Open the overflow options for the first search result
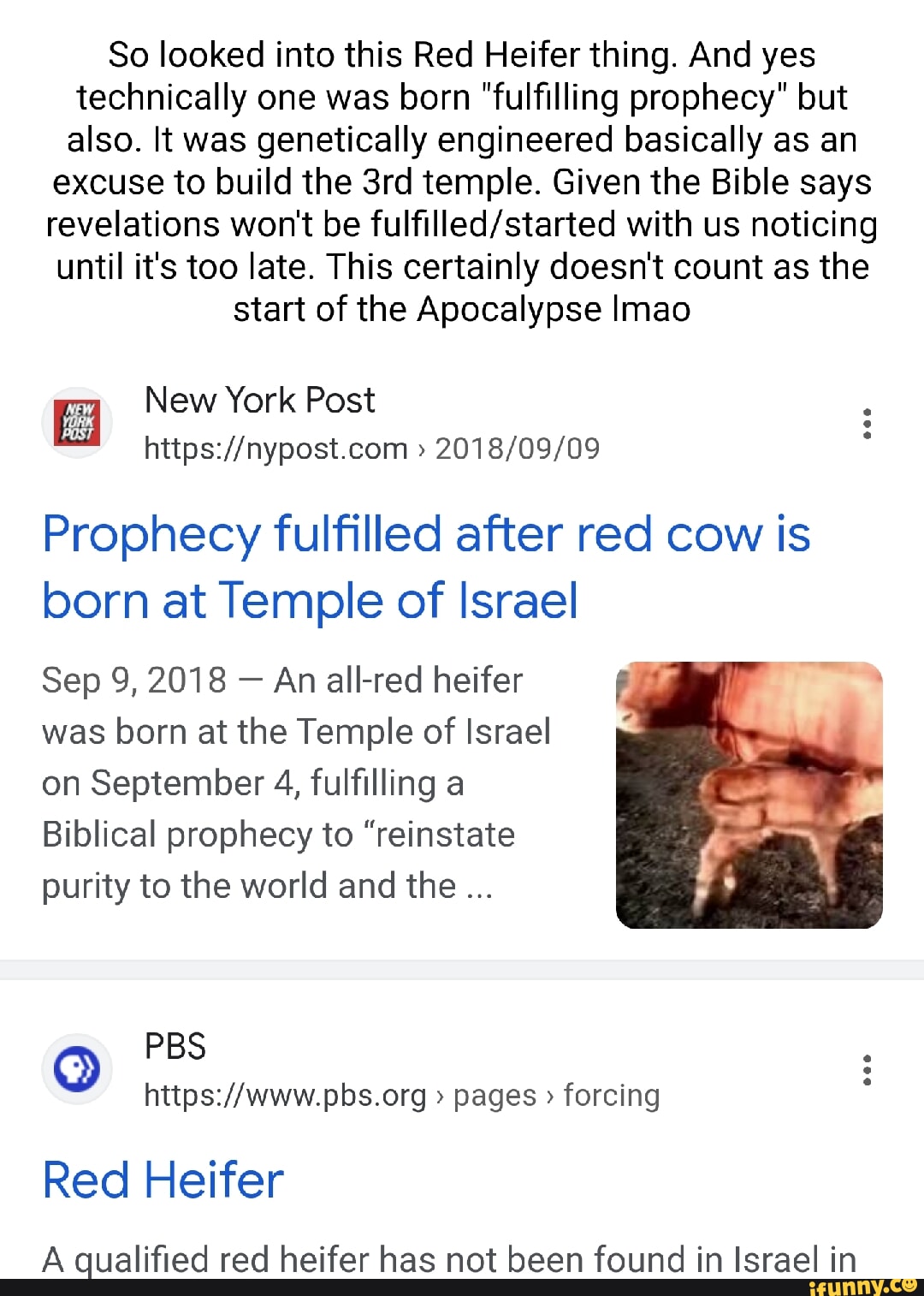 pyautogui.click(x=867, y=423)
